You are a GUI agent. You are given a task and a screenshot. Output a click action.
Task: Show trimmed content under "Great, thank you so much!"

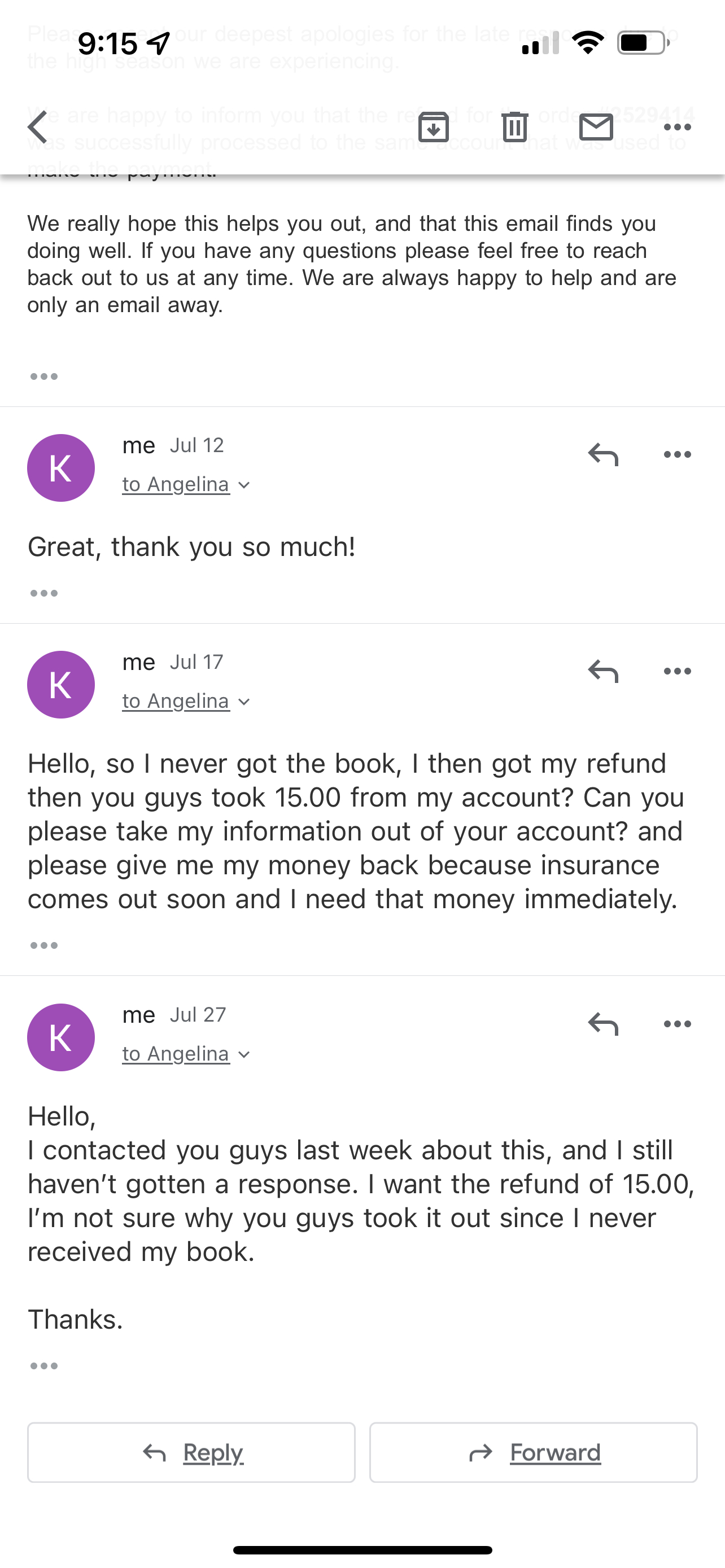click(44, 593)
